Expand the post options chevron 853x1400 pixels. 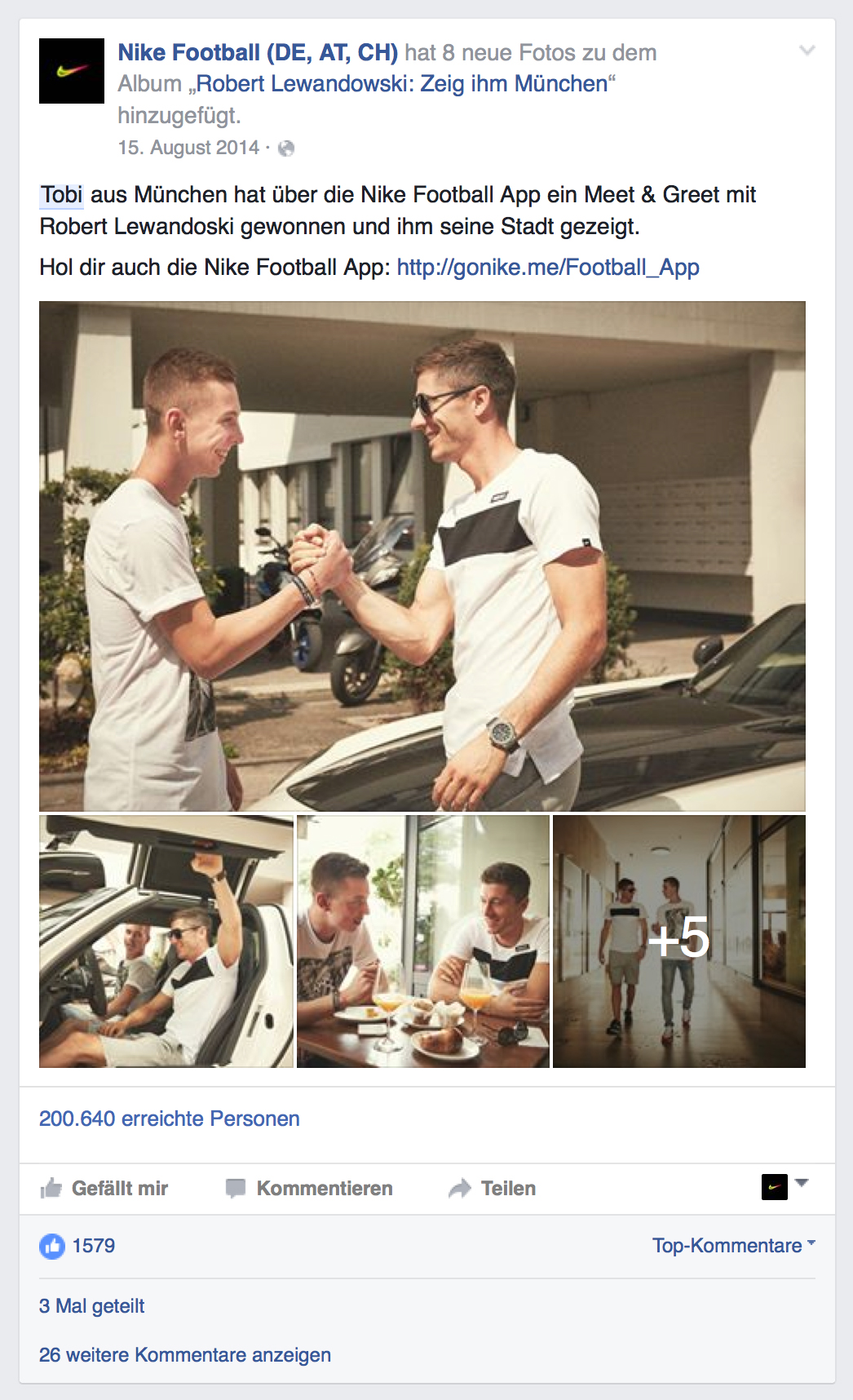pos(807,51)
